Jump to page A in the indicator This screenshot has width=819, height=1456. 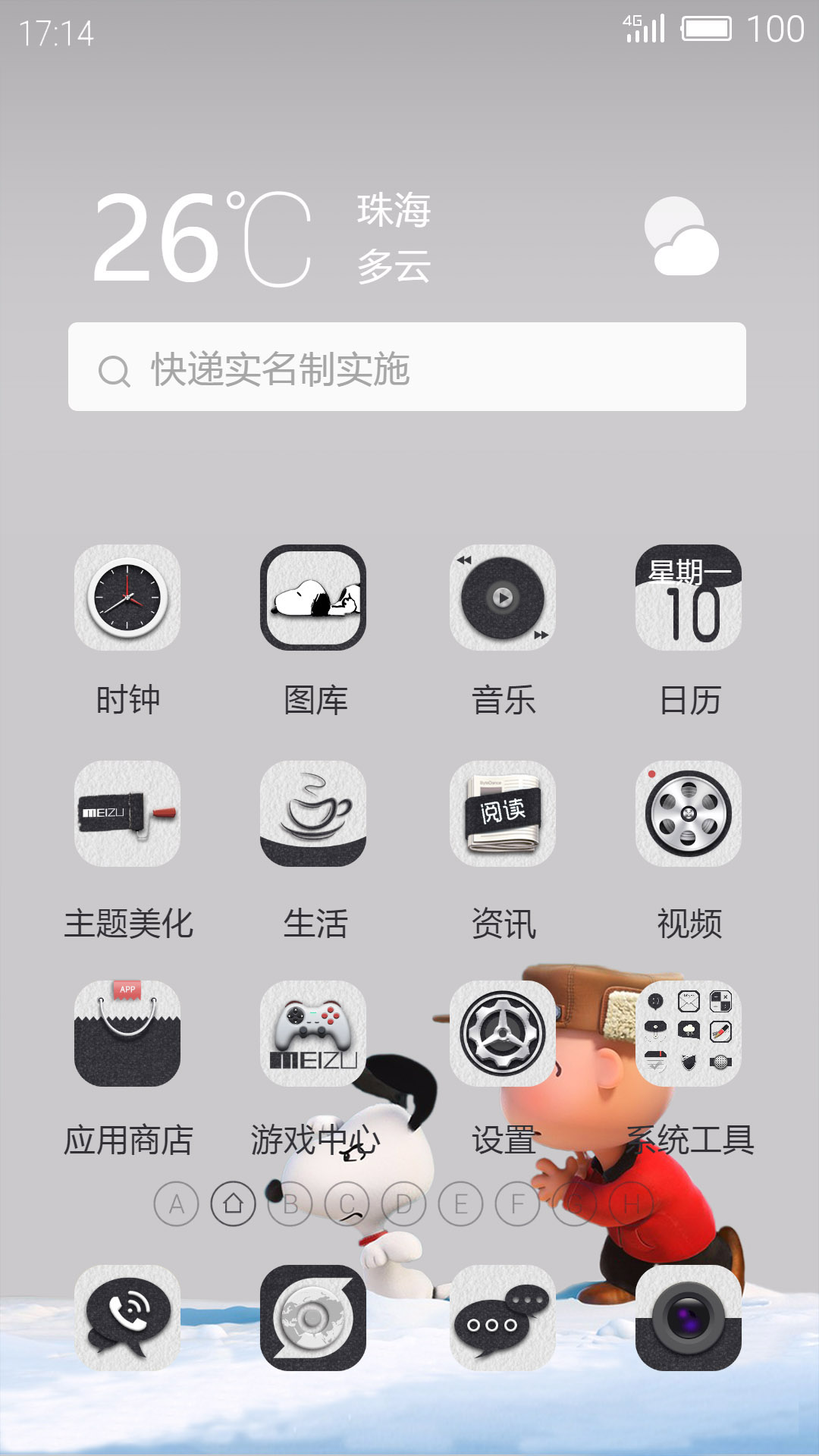tap(176, 1204)
